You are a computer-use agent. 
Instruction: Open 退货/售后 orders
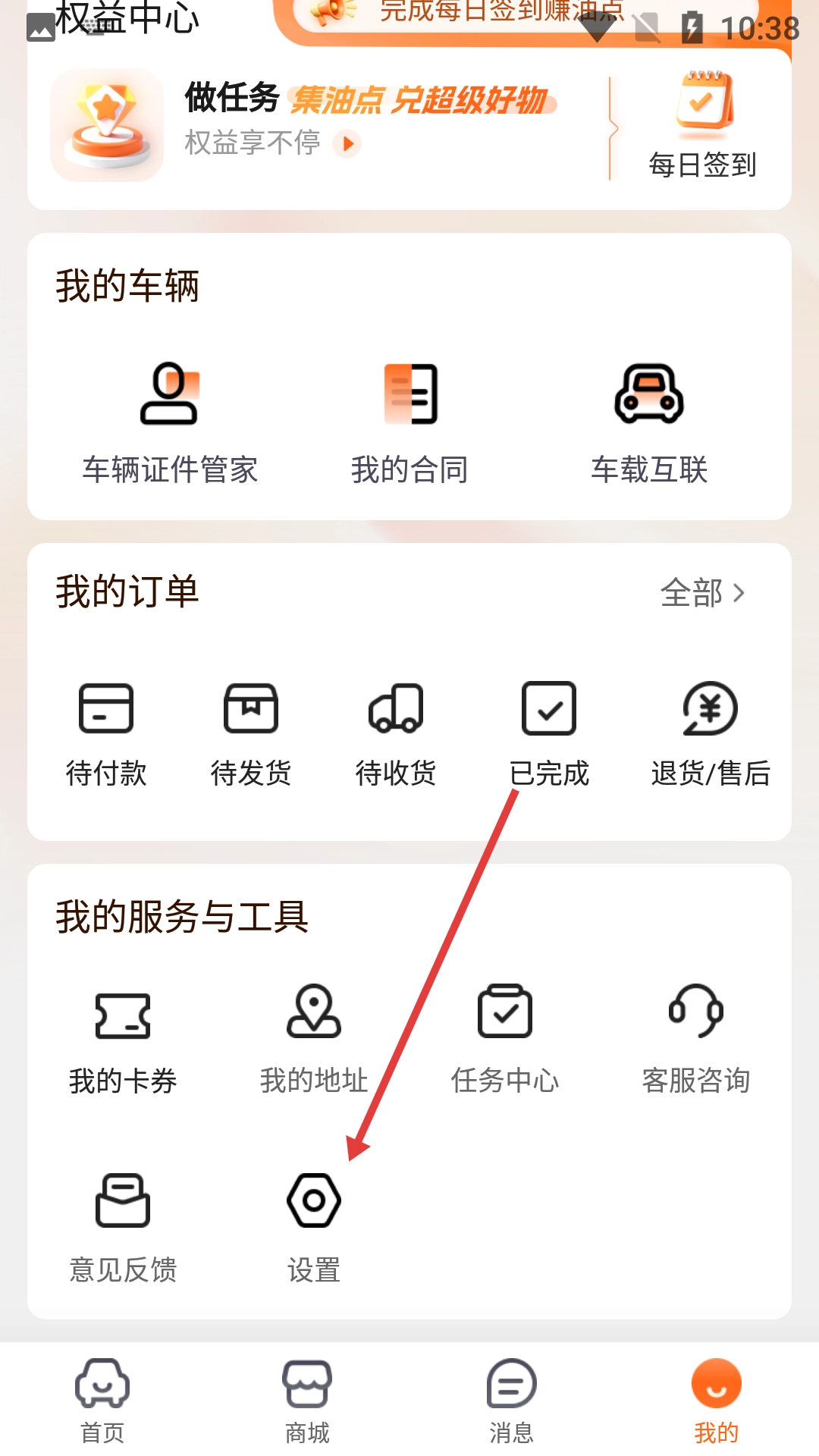[x=711, y=733]
